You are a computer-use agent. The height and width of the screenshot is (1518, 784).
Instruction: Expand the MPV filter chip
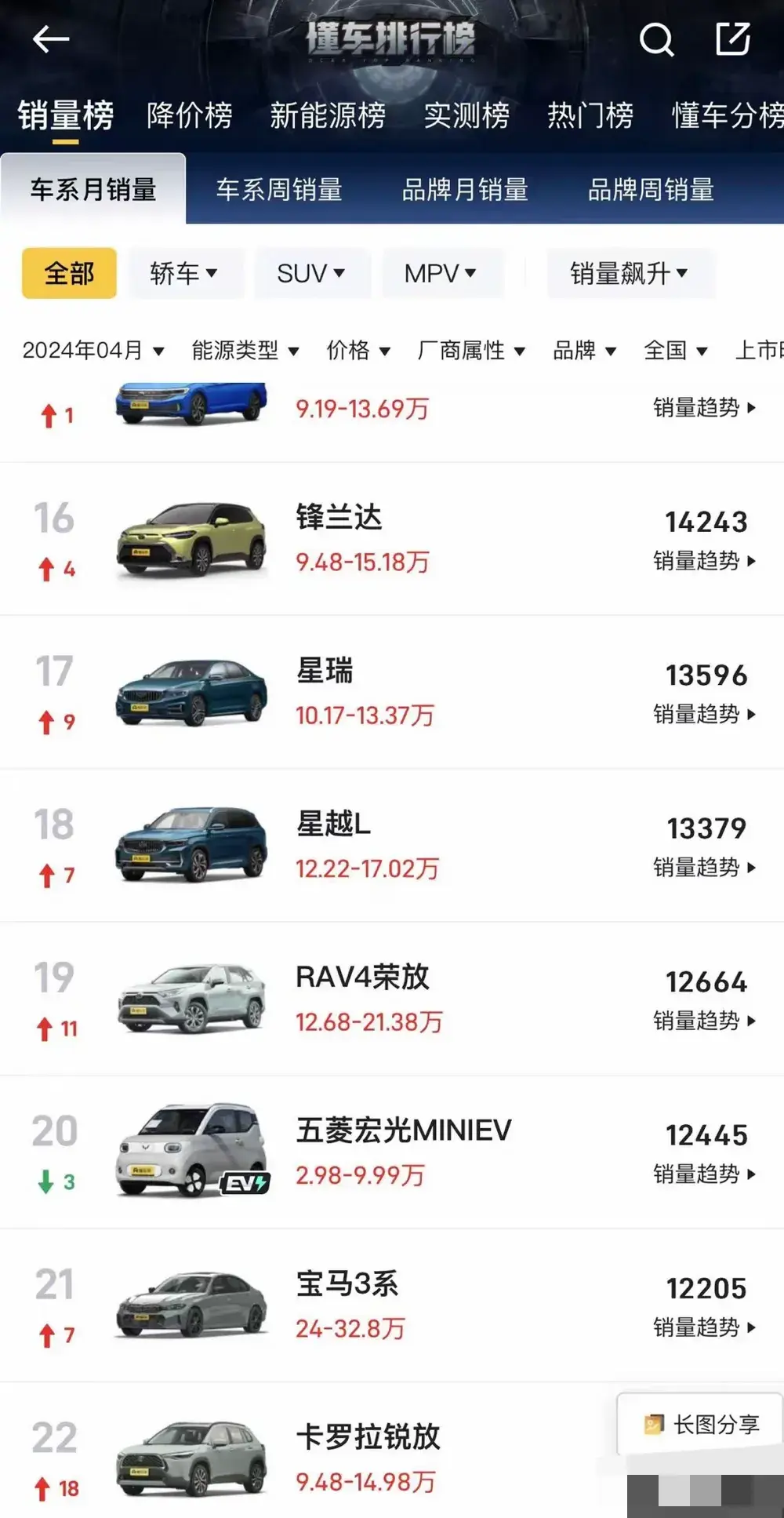pos(441,273)
